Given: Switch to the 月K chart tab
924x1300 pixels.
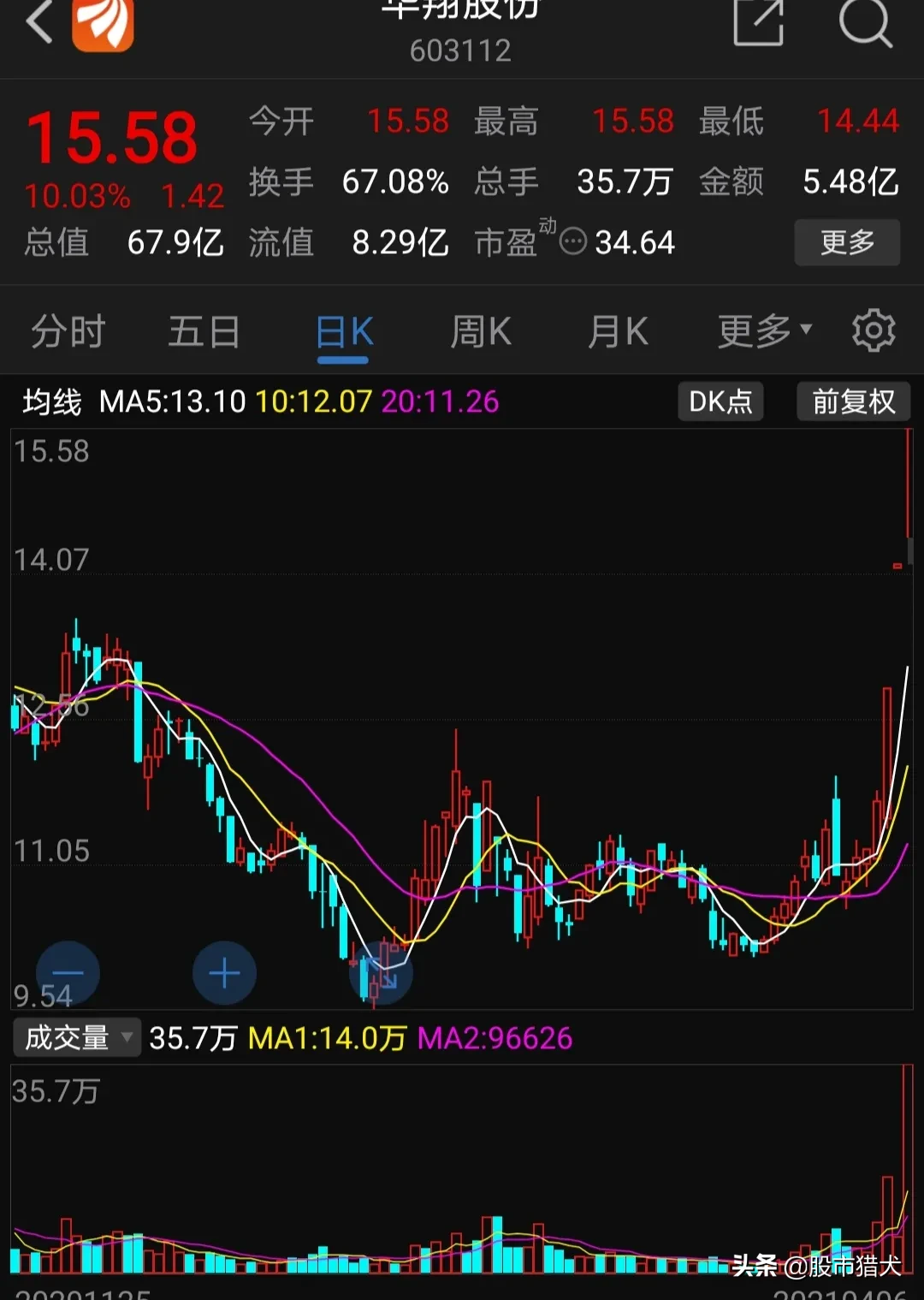Looking at the screenshot, I should 618,332.
